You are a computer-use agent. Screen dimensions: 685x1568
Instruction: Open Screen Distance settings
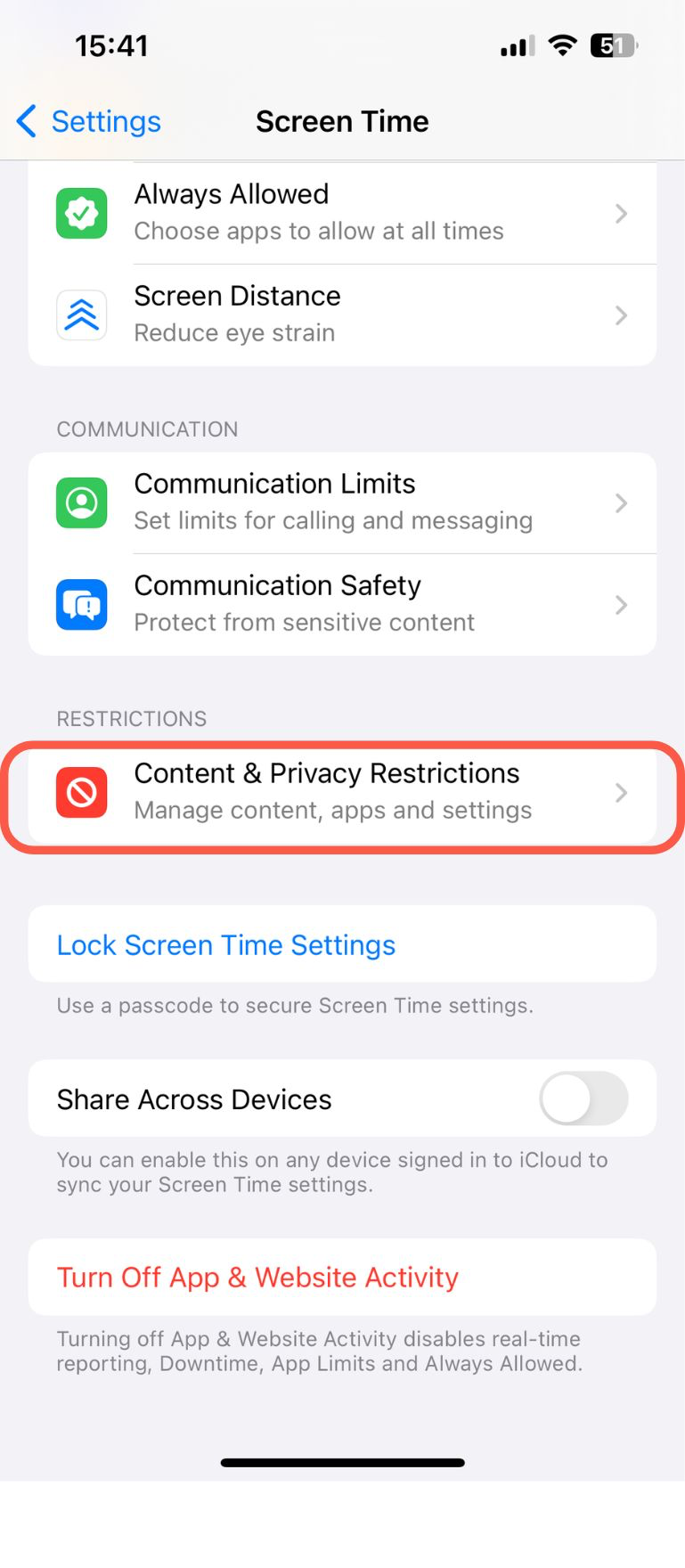coord(342,314)
